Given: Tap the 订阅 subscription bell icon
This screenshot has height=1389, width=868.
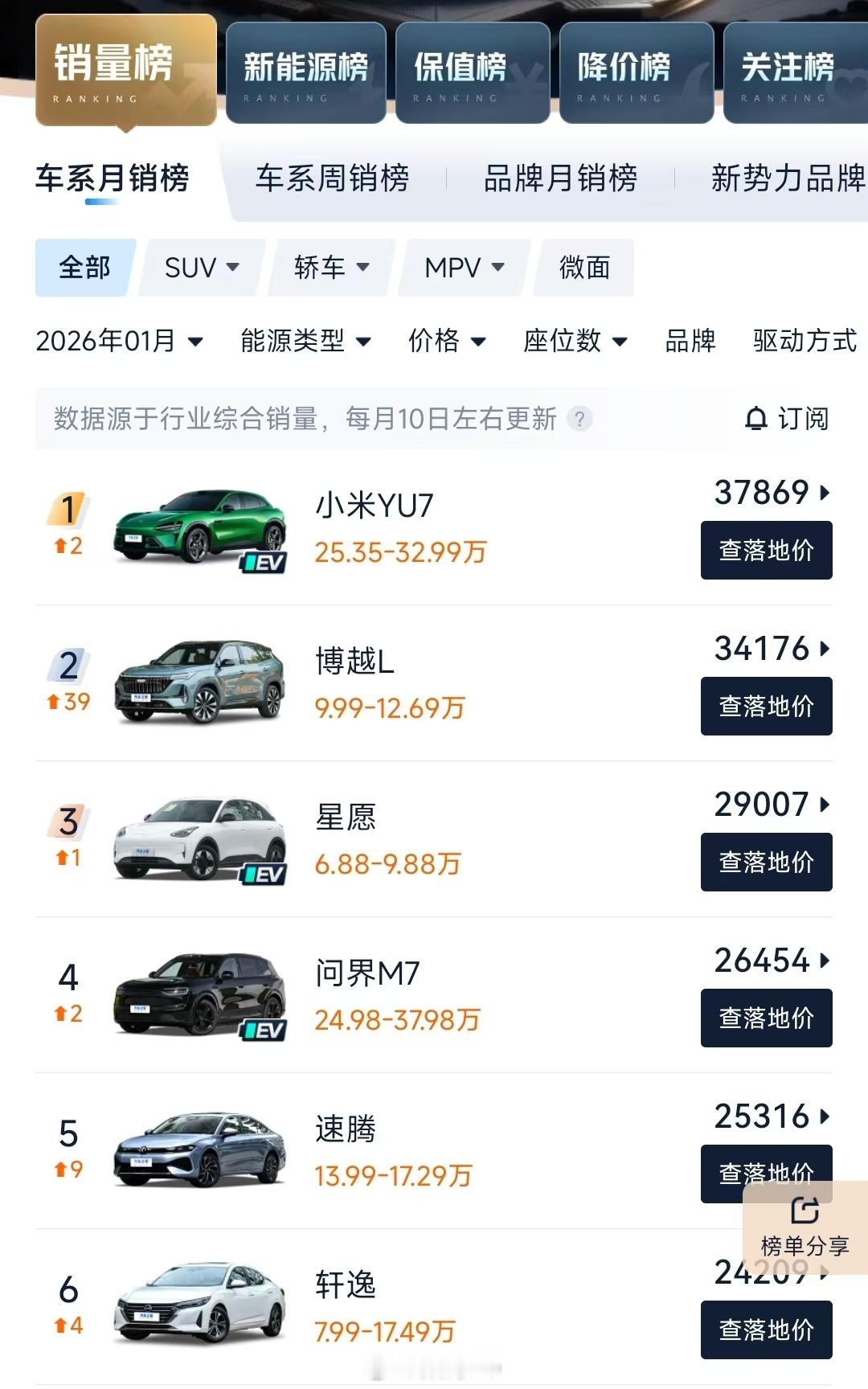Looking at the screenshot, I should (756, 420).
